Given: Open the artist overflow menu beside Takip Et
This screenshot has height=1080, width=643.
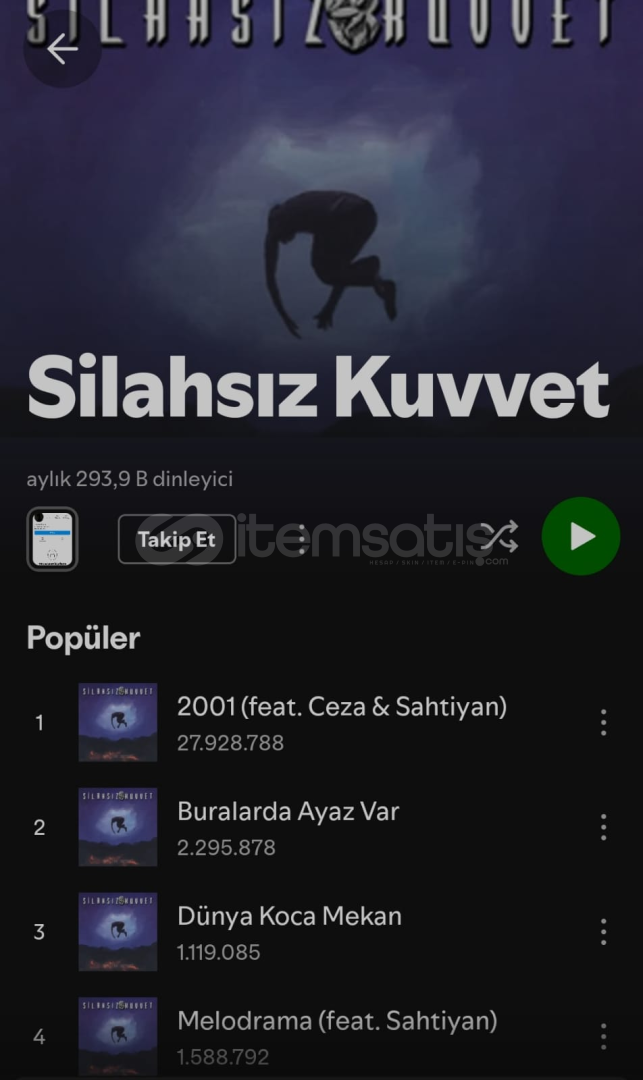Looking at the screenshot, I should 302,539.
